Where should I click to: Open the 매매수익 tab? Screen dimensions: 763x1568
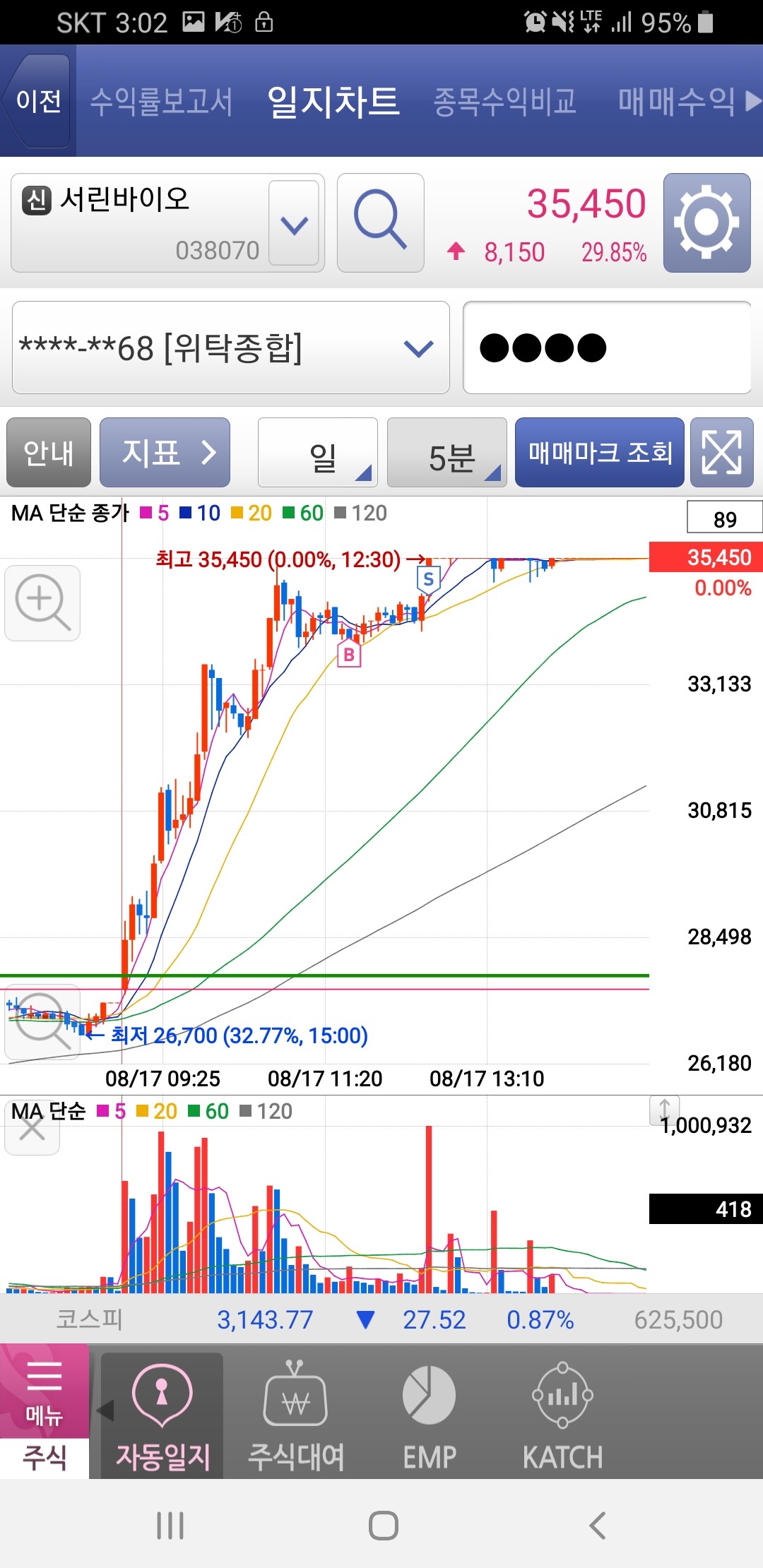click(x=677, y=101)
